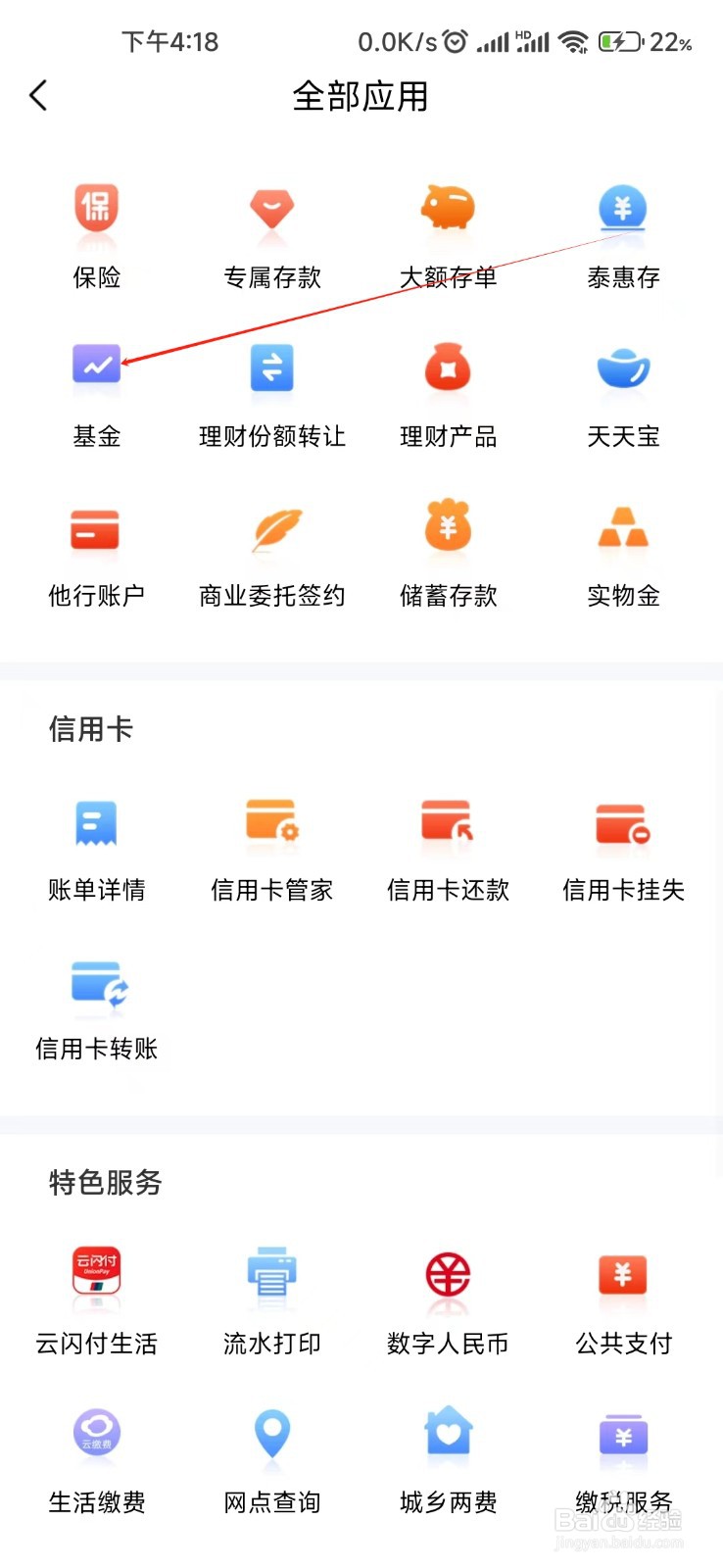Screen dimensions: 723x1568
Task: Open 他行账户
Action: 96,554
